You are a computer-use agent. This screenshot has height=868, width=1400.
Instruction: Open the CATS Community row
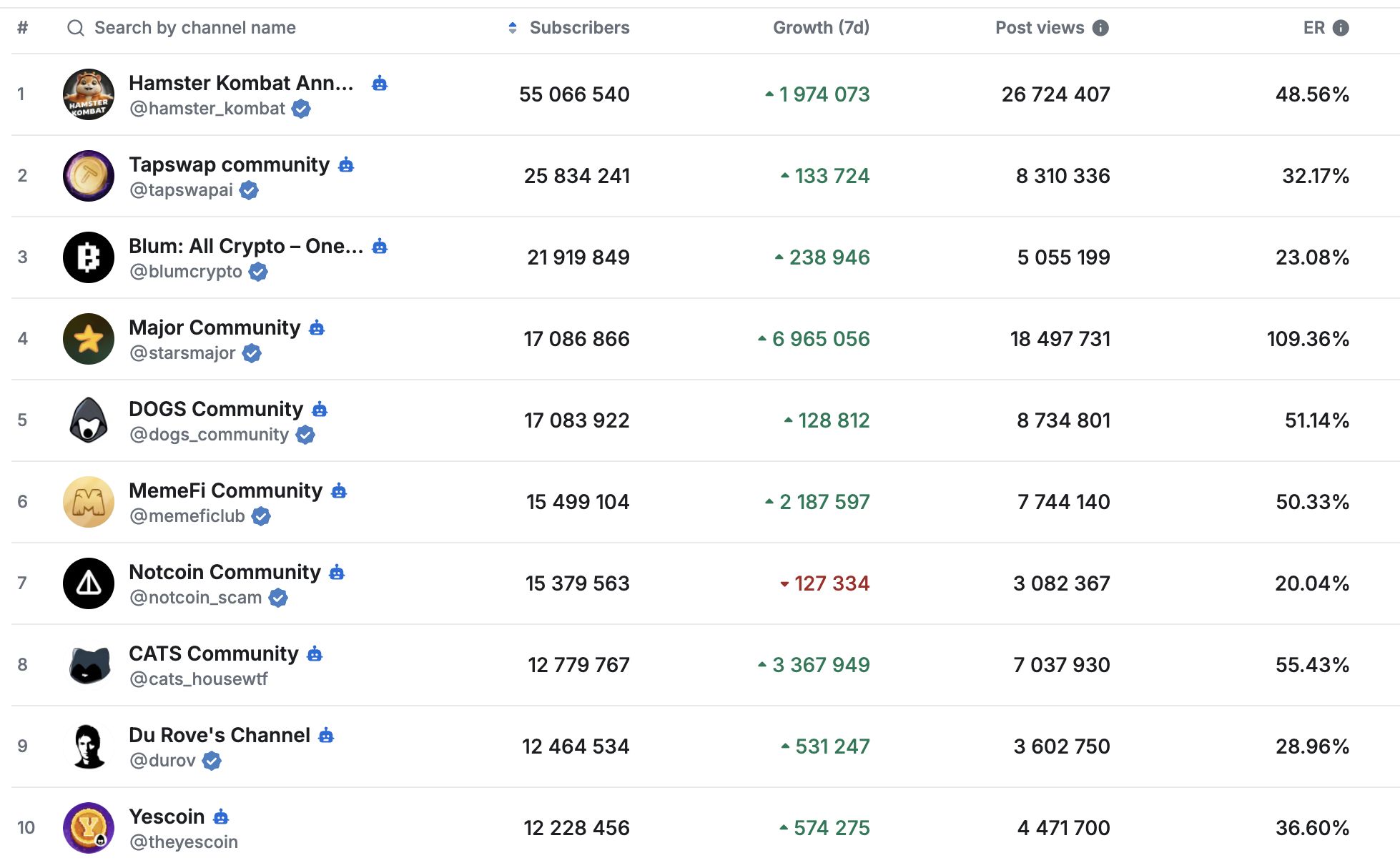pyautogui.click(x=213, y=654)
